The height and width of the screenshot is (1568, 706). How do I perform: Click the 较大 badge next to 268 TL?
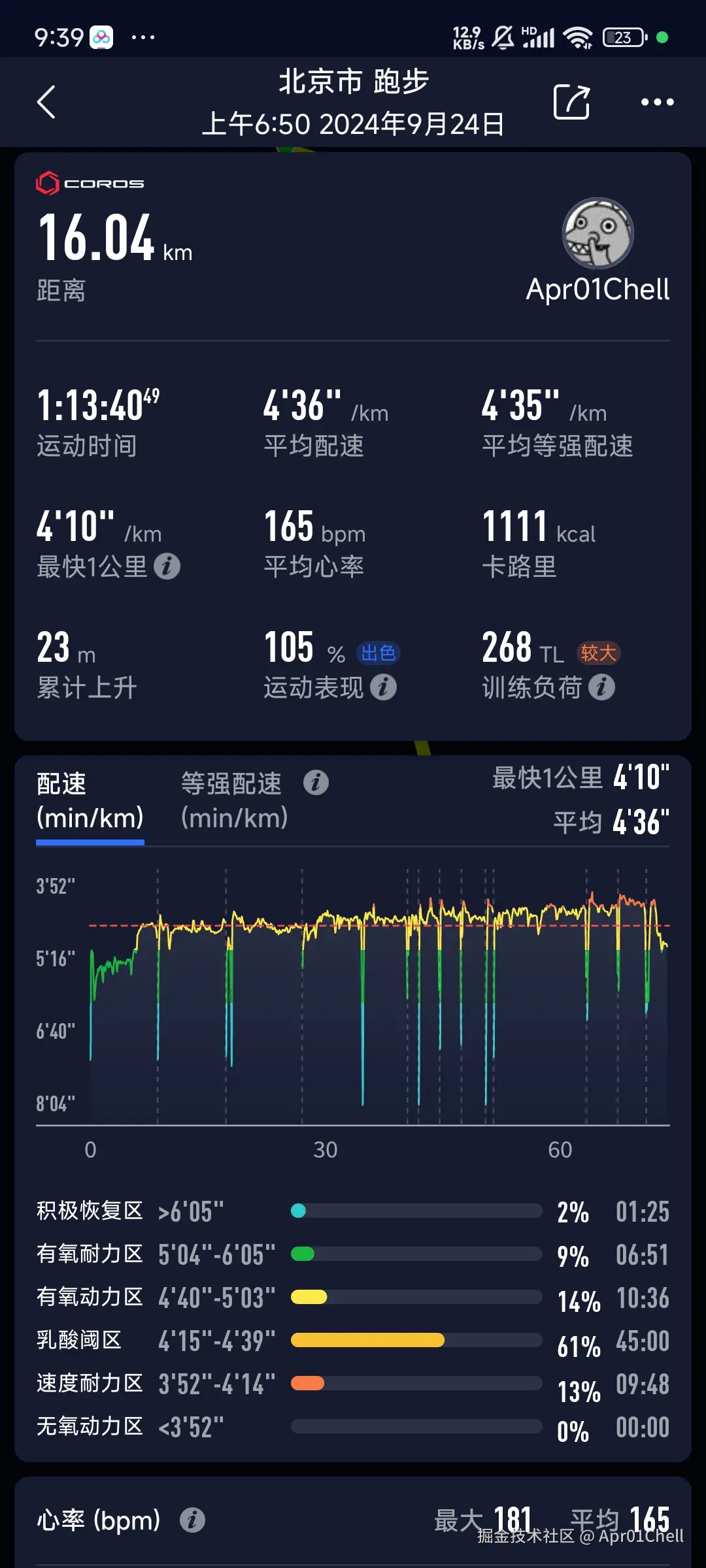599,652
